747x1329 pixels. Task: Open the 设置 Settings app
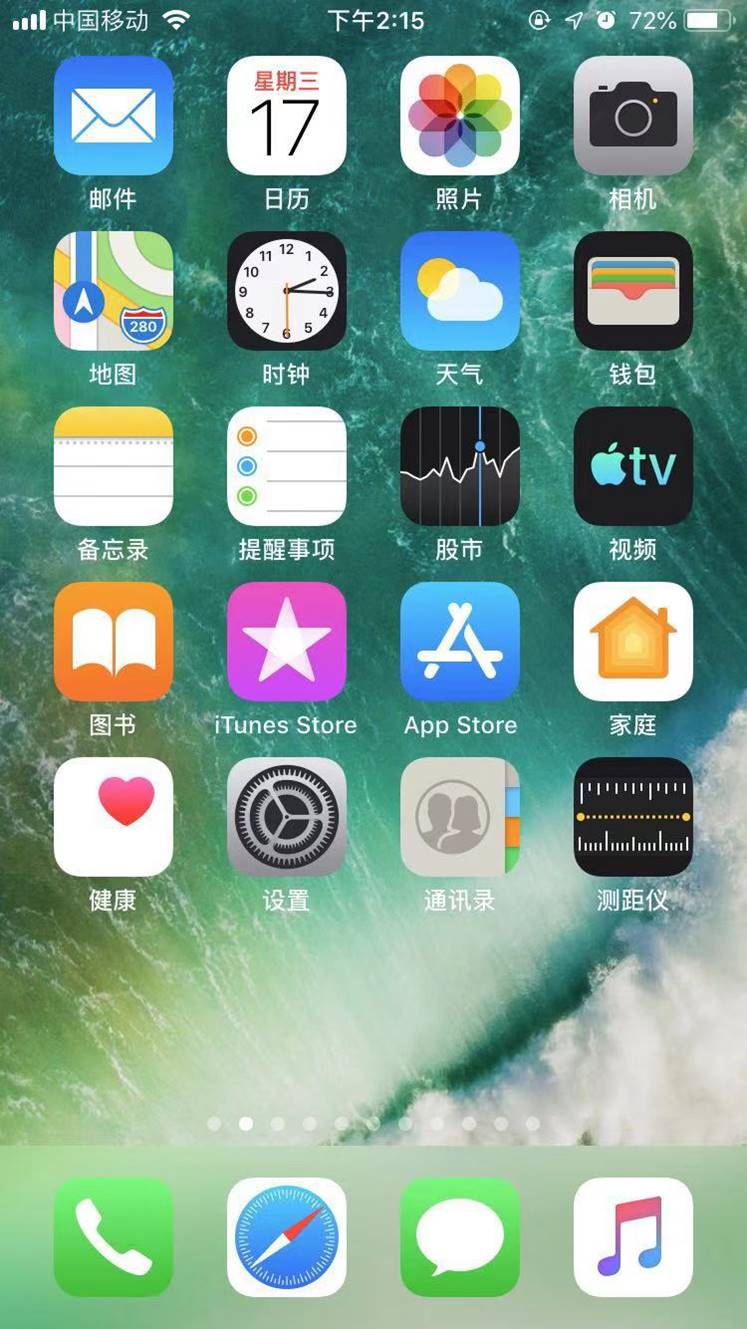(286, 816)
